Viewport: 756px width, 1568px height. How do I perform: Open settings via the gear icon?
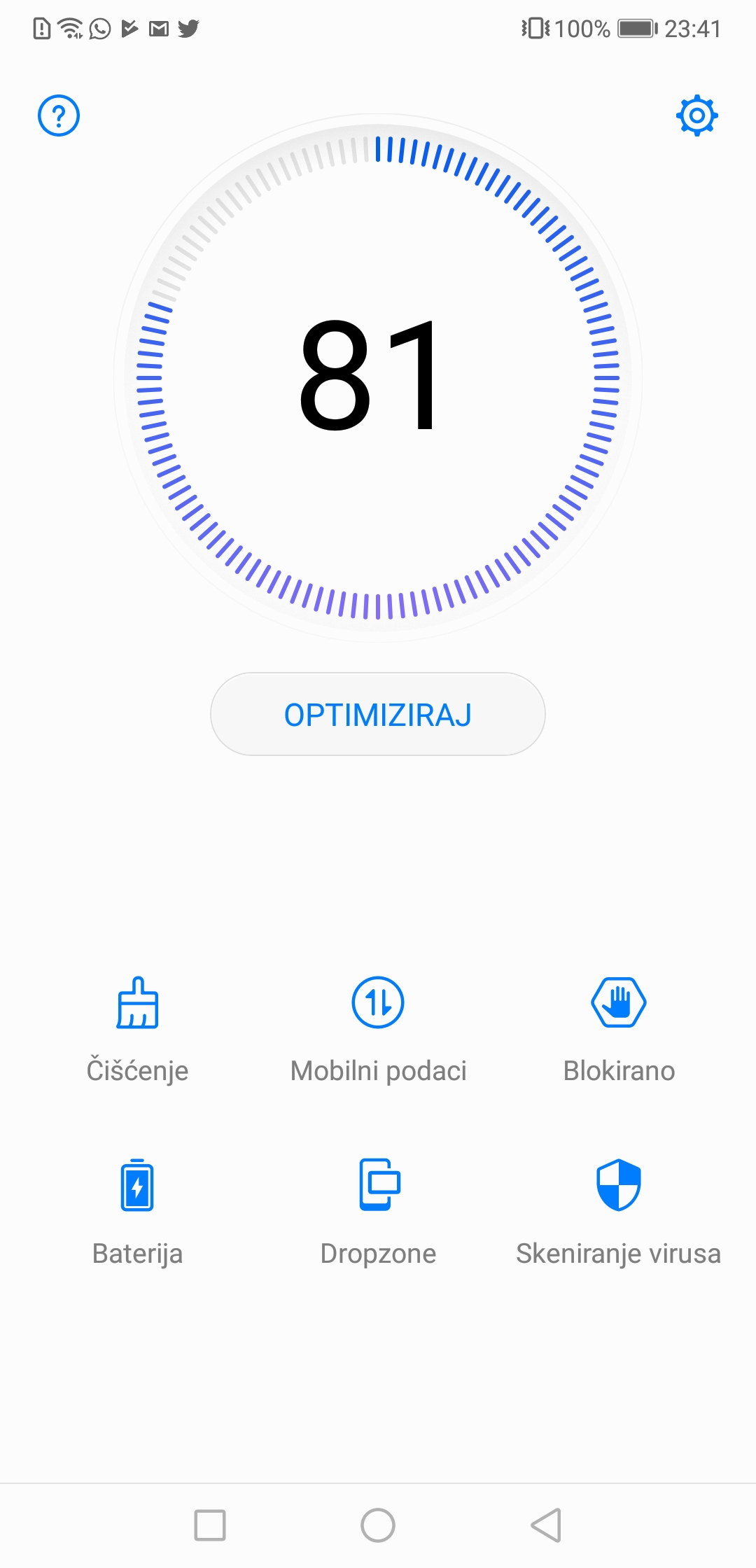(x=696, y=115)
